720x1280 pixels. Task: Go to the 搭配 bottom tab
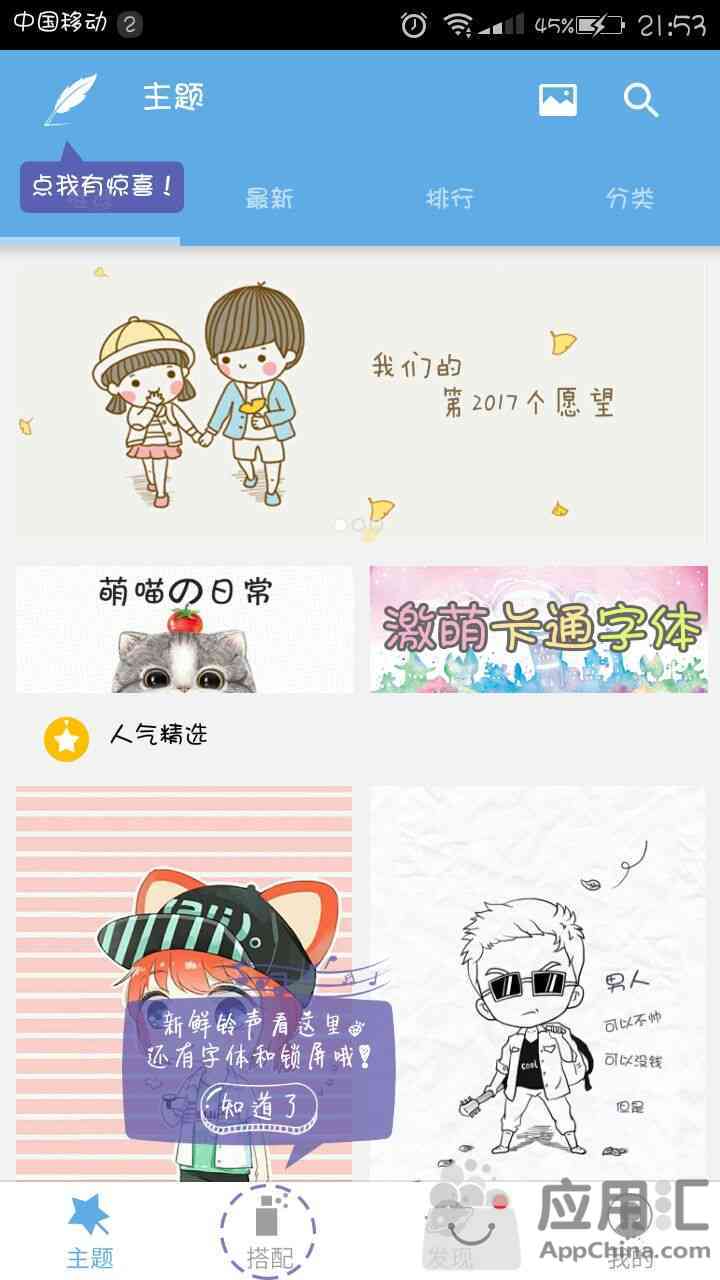268,1230
